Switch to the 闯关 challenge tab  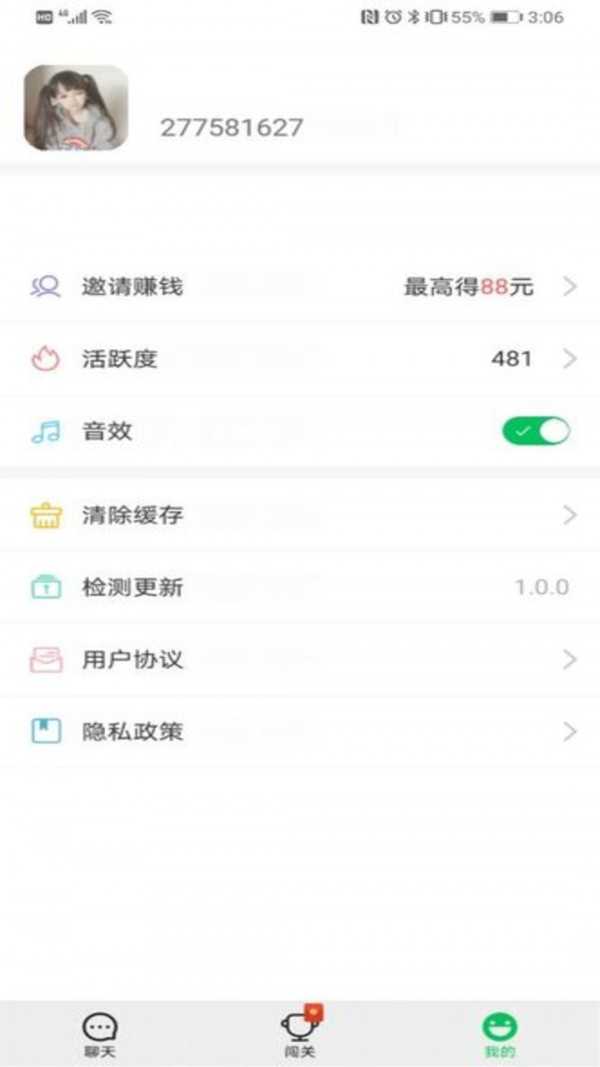299,1034
